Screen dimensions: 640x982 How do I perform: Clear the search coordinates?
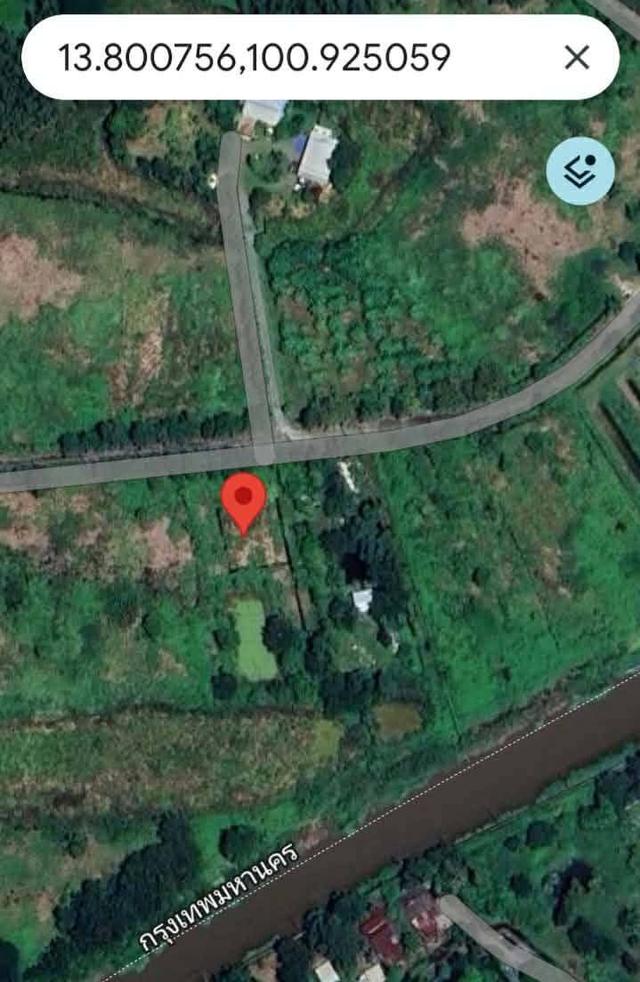577,57
